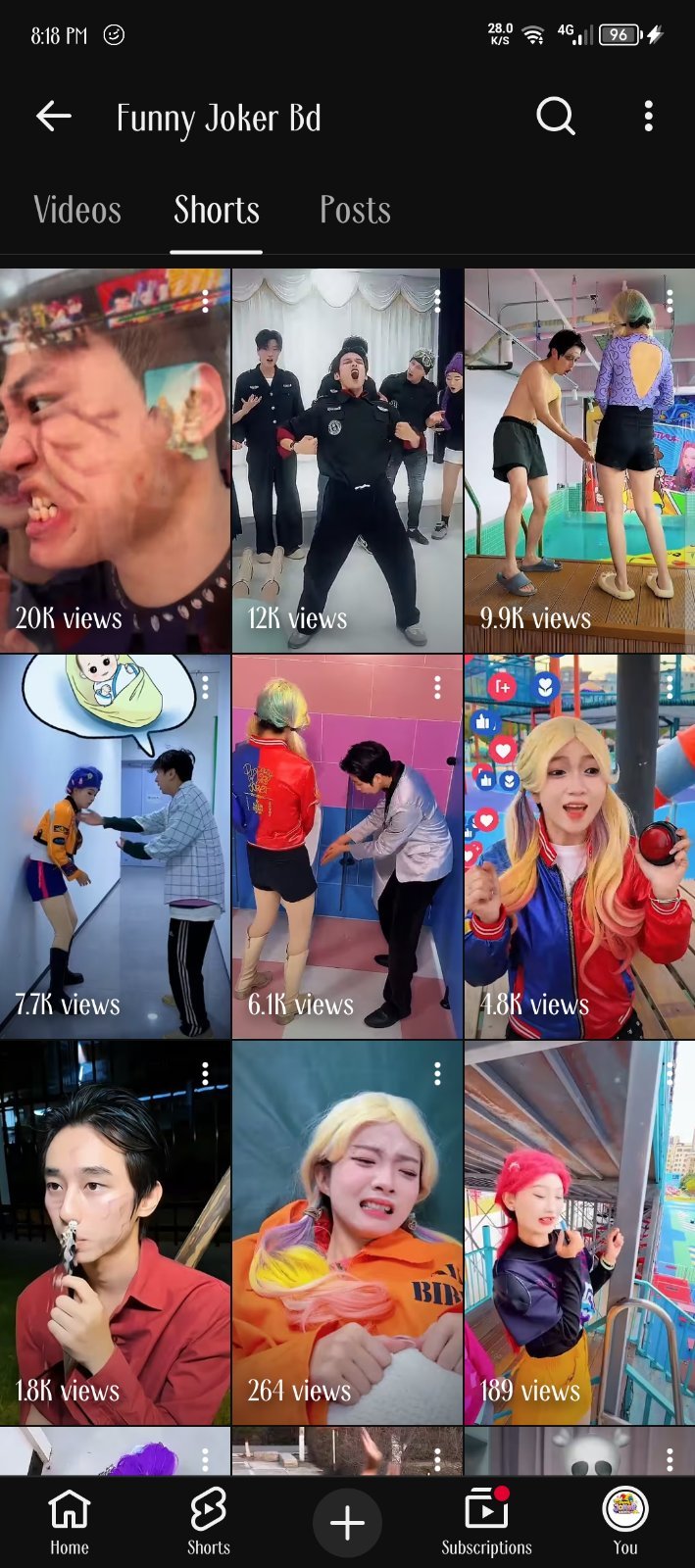
Task: Switch to the Posts tab
Action: (x=355, y=210)
